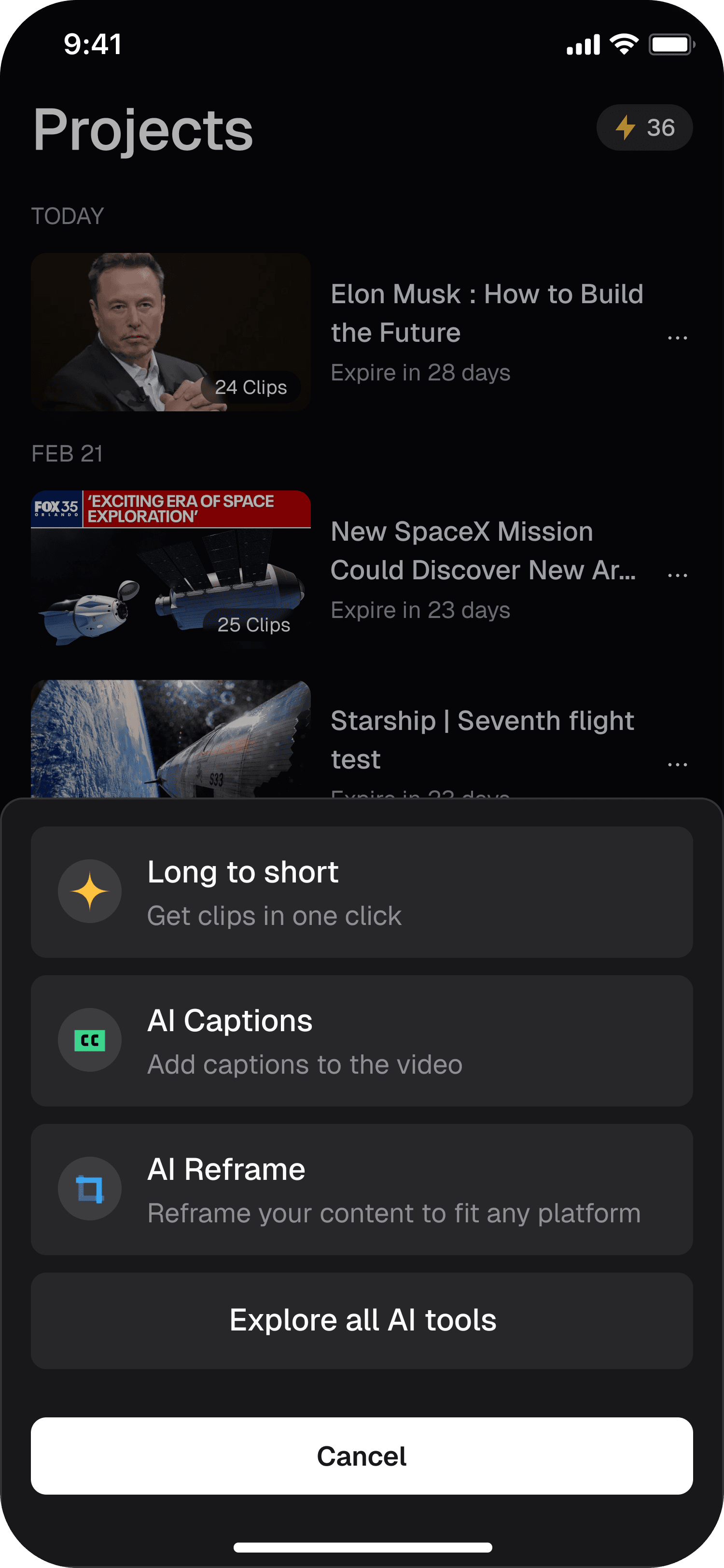Image resolution: width=724 pixels, height=1568 pixels.
Task: Open more options for Elon Musk project
Action: click(x=677, y=338)
